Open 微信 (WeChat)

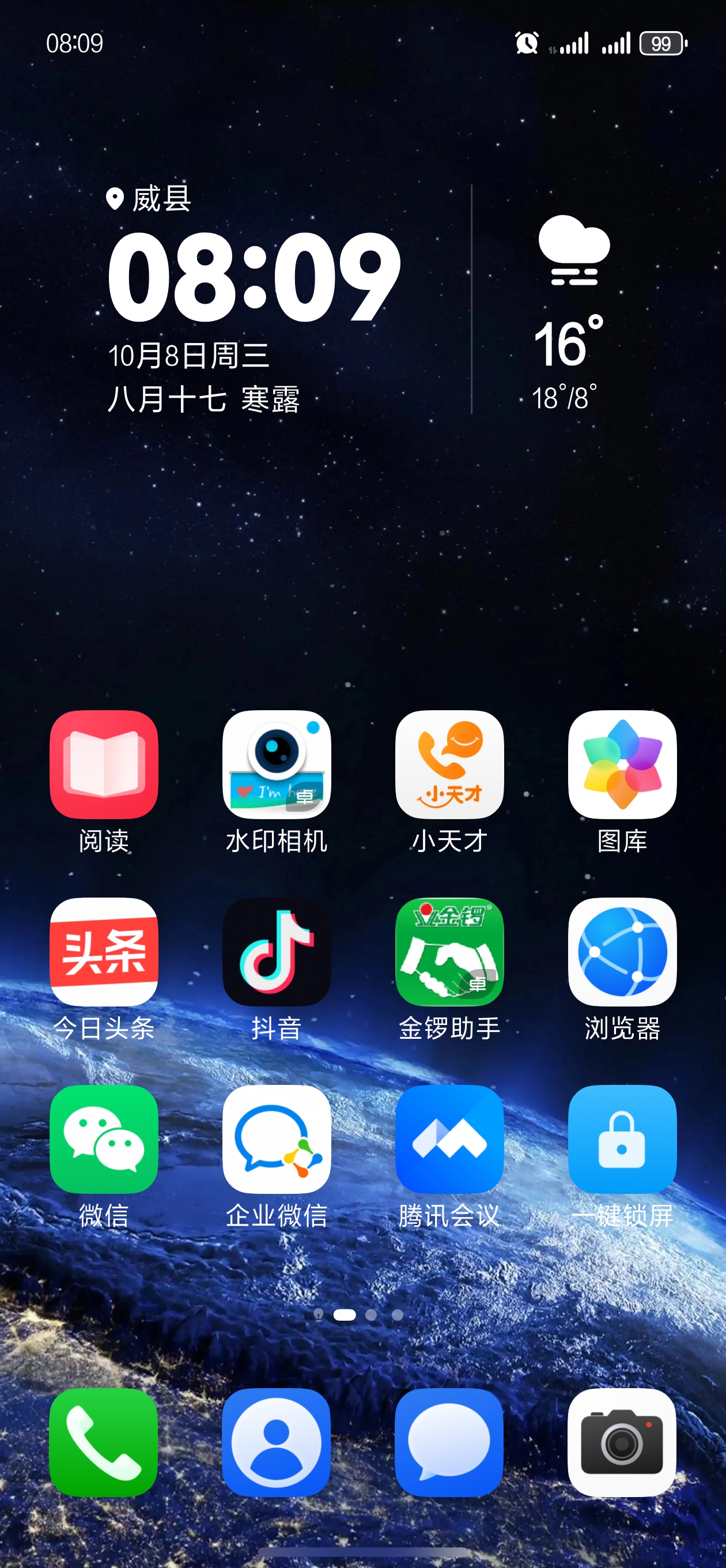click(x=104, y=1139)
